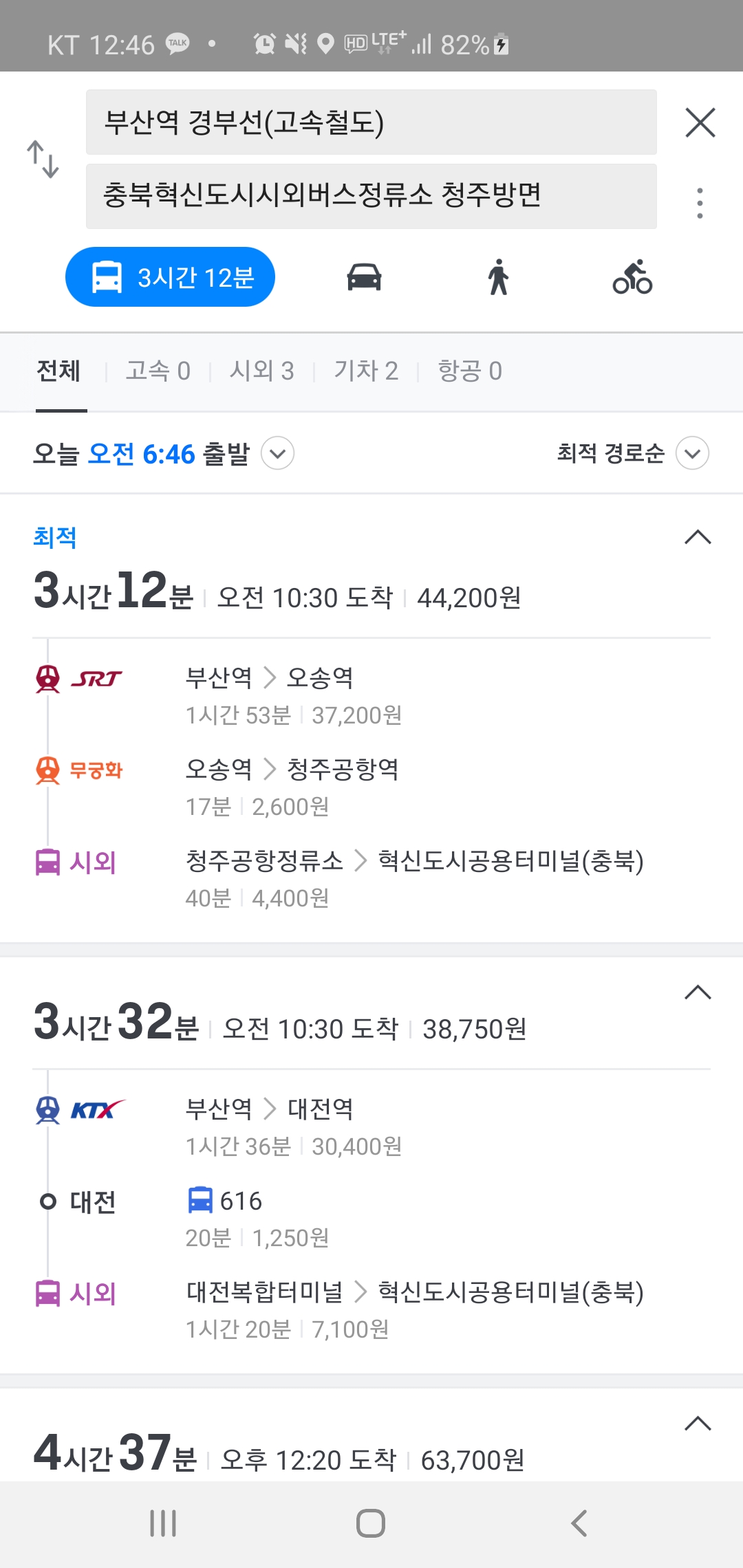Switch to car directions
This screenshot has width=743, height=1568.
tap(364, 277)
